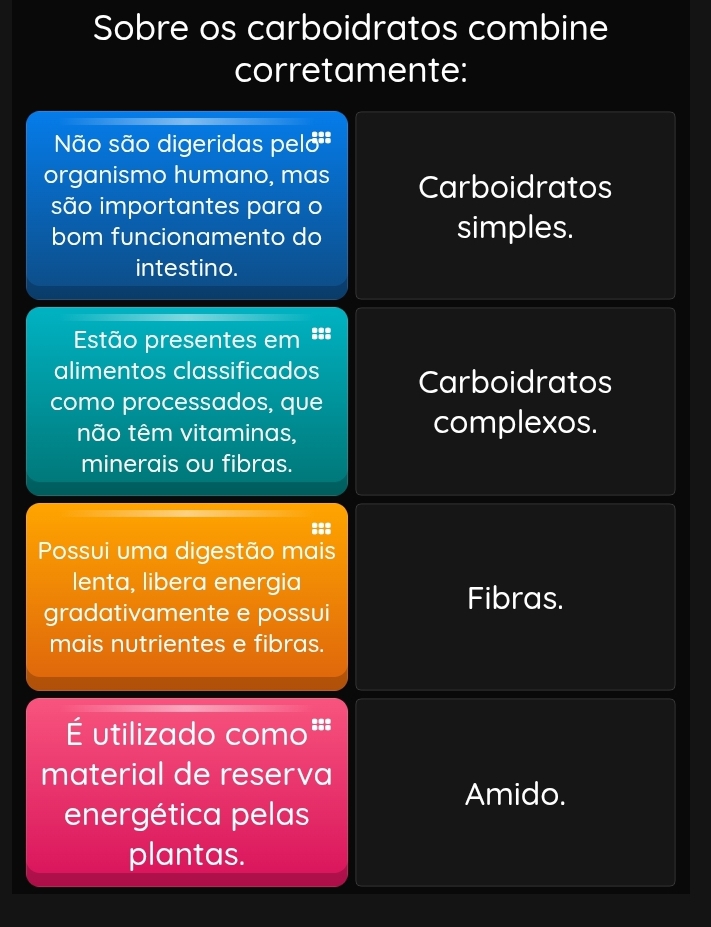Tap the empty slot beside Carboidratos simples
The image size is (711, 927).
[x=515, y=205]
